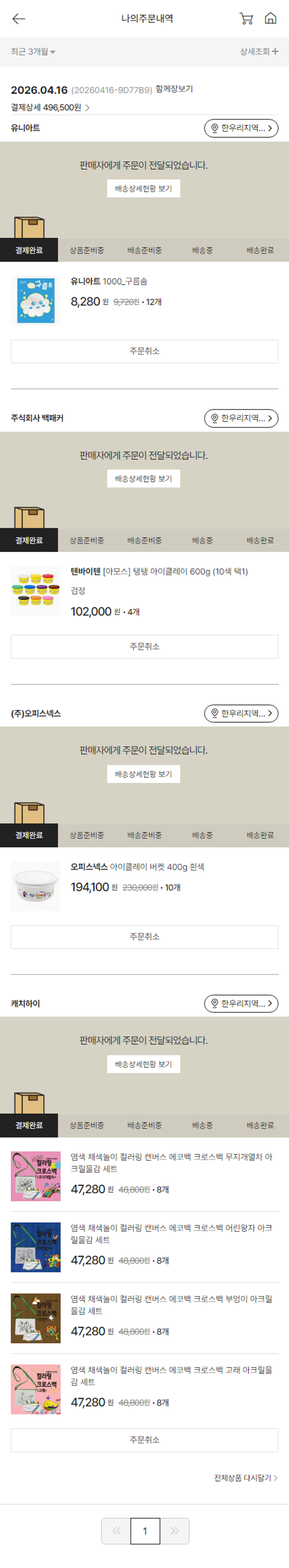Screen dimensions: 289x1568
Task: Cancel the 탱탱 아이클레이 600g order
Action: click(x=144, y=647)
